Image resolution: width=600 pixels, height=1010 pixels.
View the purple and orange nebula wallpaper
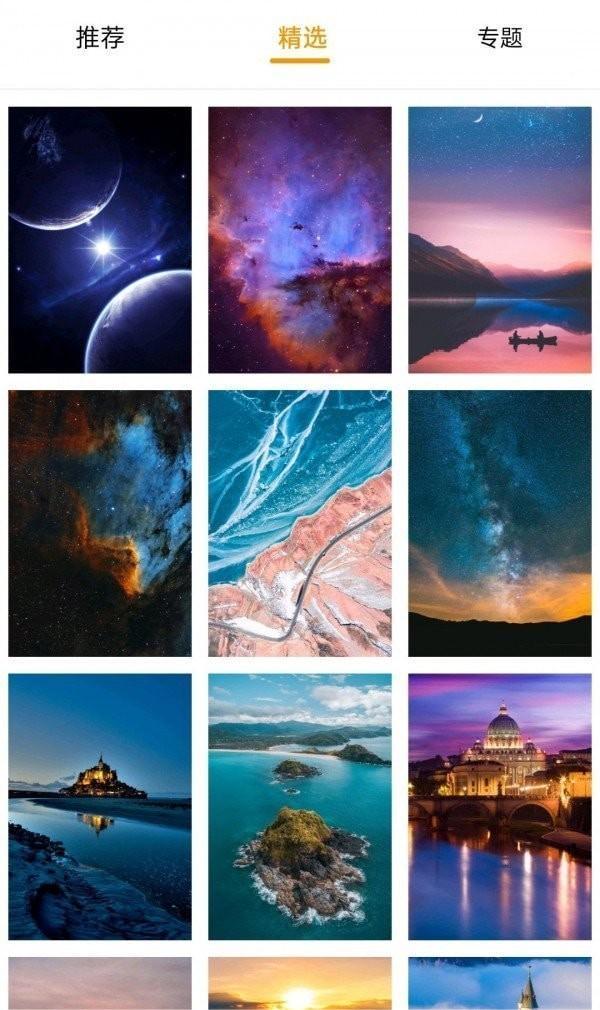coord(300,240)
